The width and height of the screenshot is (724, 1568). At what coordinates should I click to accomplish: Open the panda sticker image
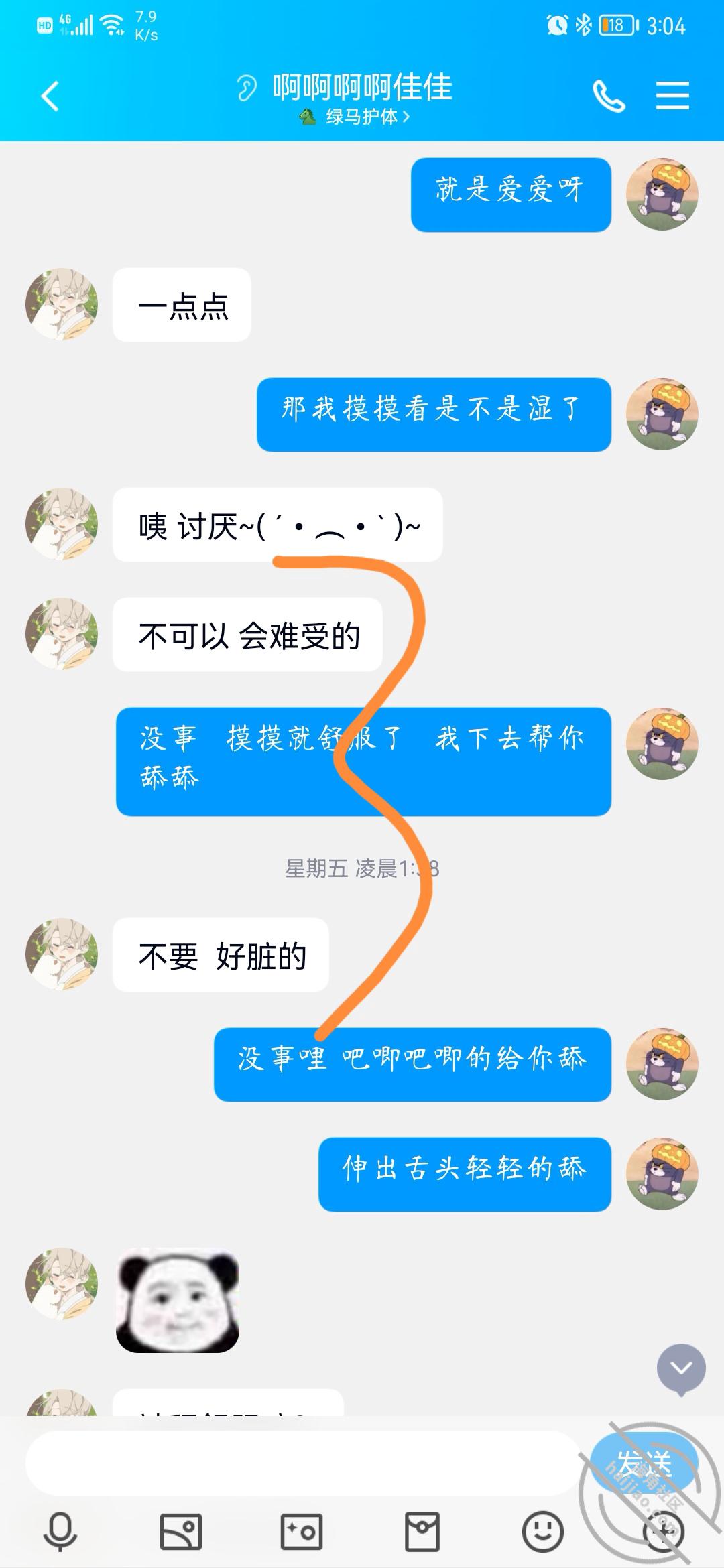[x=178, y=1301]
